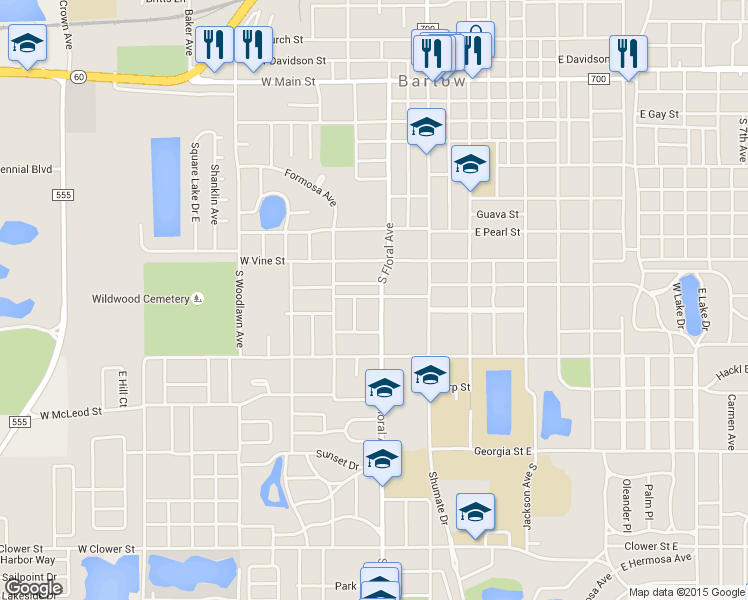This screenshot has height=600, width=748.
Task: Select the restaurant marker on E Davidson St
Action: (628, 54)
